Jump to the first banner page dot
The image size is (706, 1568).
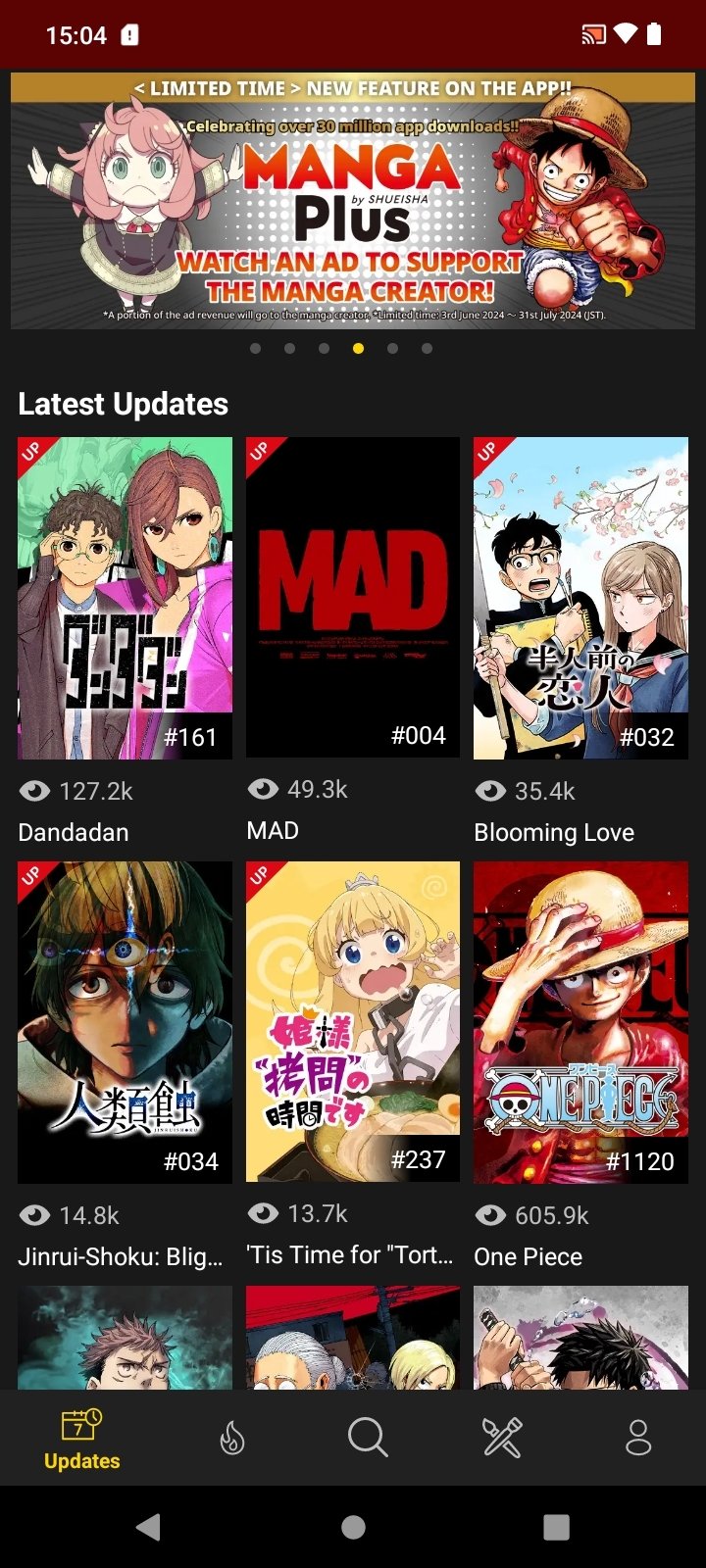tap(256, 348)
